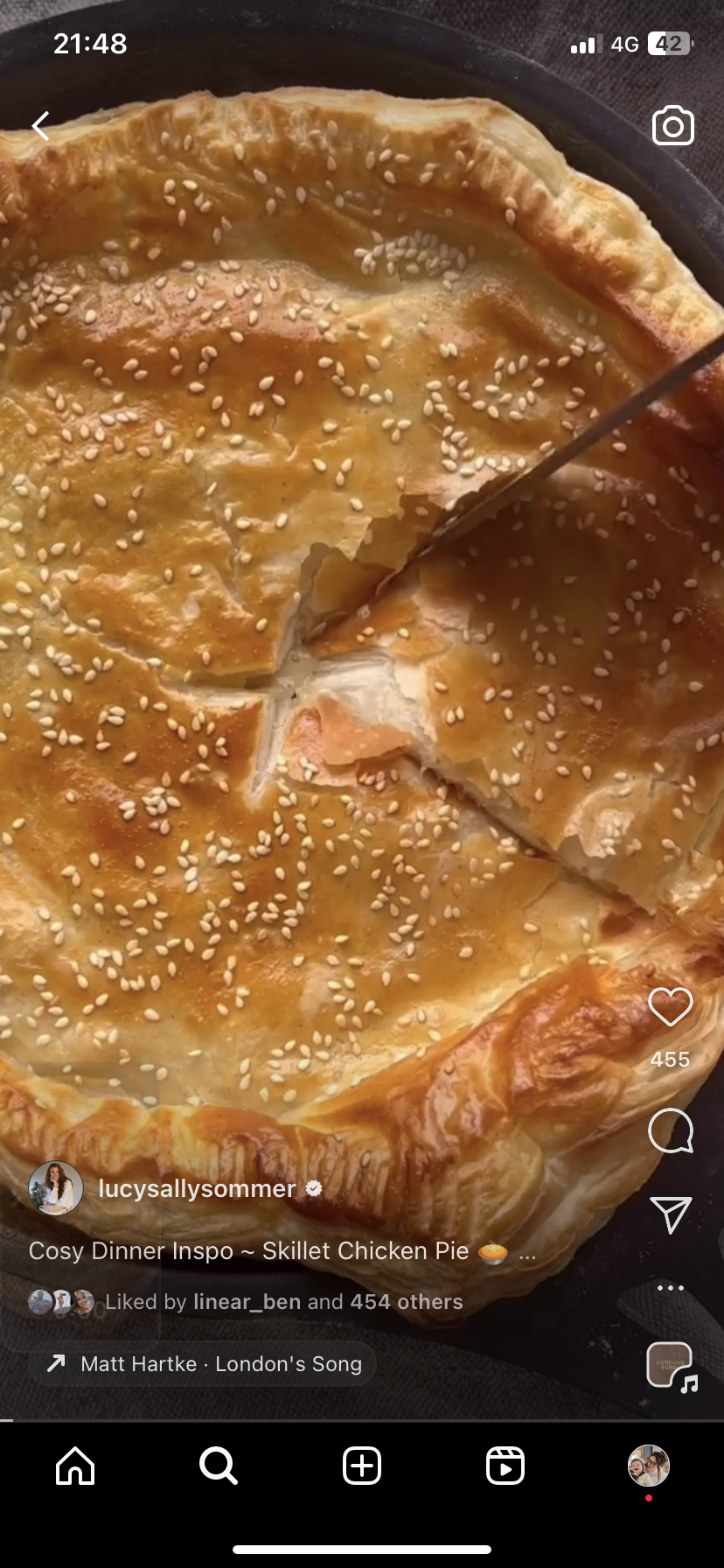
Task: Create a new post with plus icon
Action: [x=362, y=1466]
